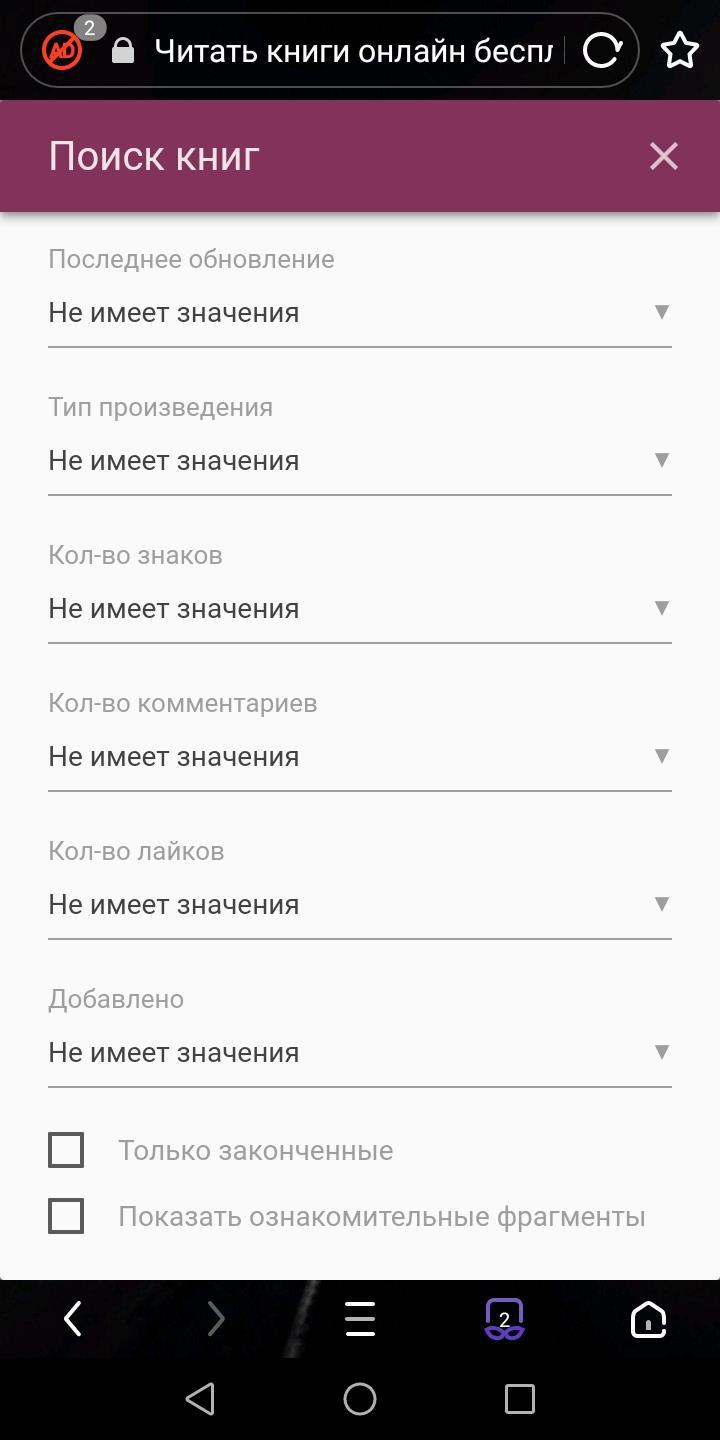This screenshot has height=1440, width=720.
Task: Open the Последнее обновление dropdown
Action: (x=359, y=313)
